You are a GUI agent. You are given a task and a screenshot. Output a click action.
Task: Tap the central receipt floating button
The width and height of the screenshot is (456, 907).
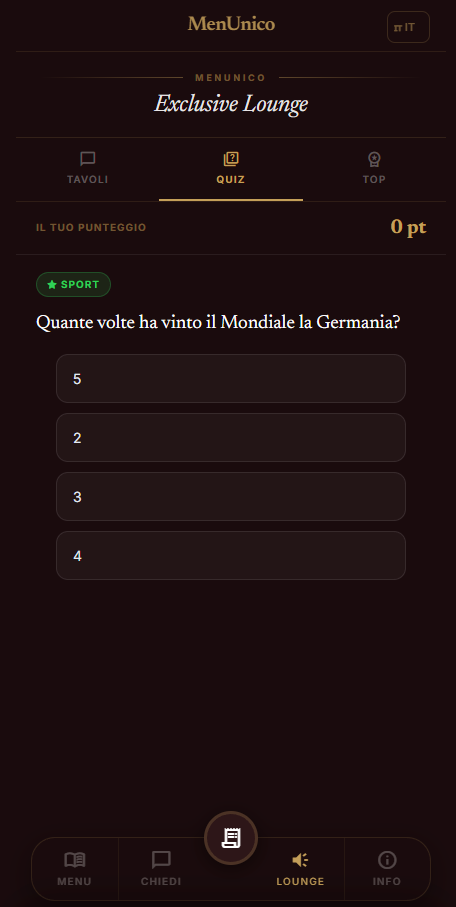(x=231, y=838)
